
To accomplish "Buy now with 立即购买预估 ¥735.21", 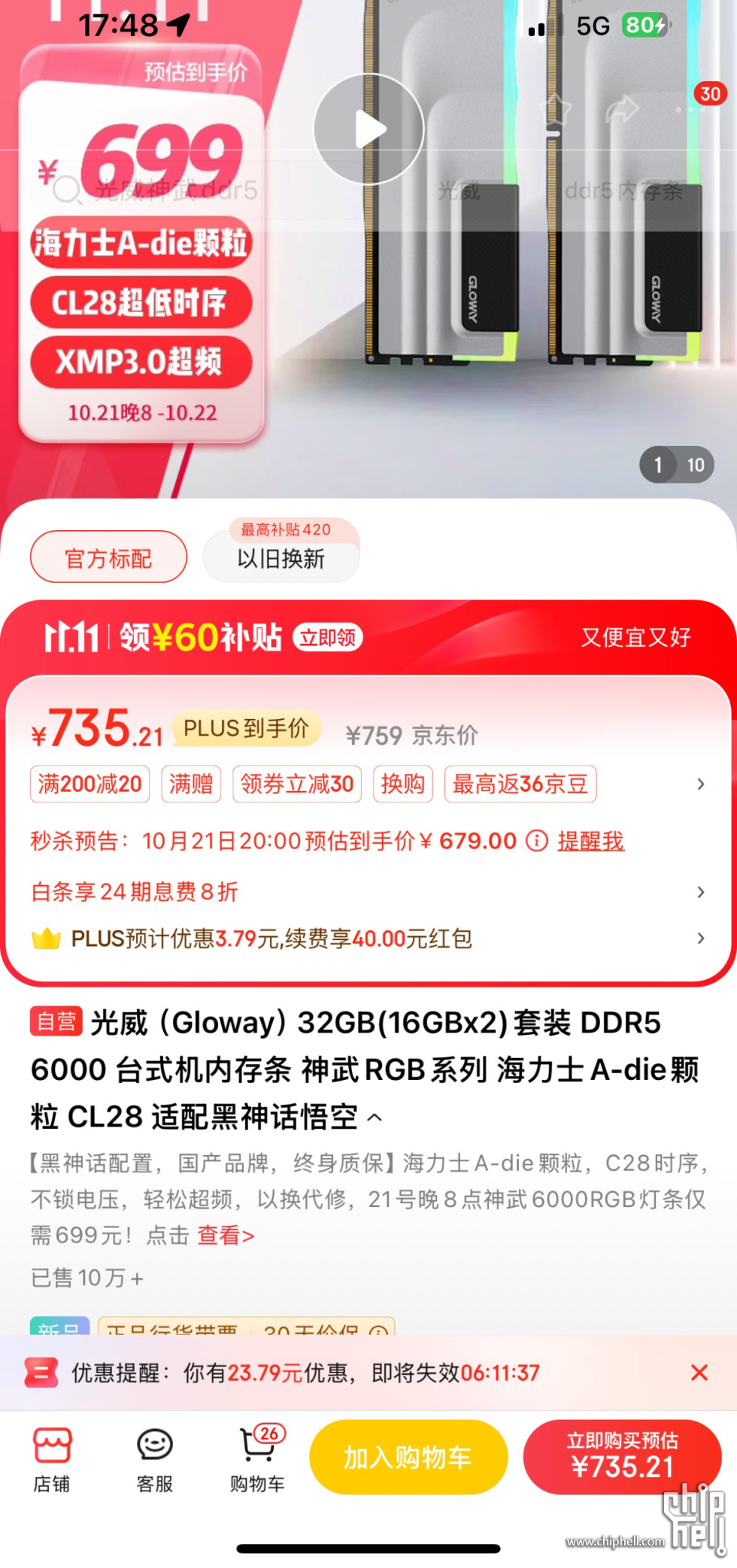I will 623,1457.
